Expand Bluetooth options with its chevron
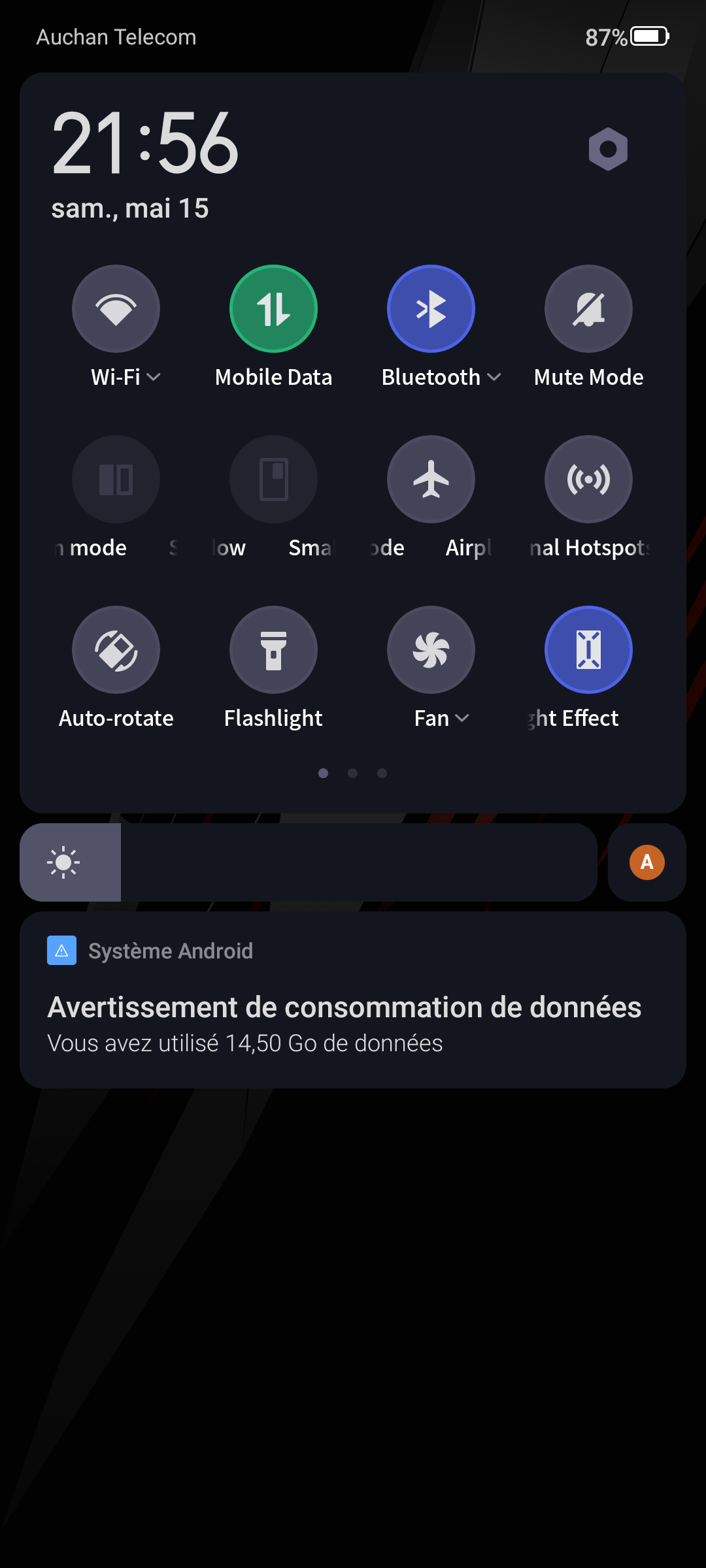Viewport: 706px width, 1568px height. pyautogui.click(x=495, y=377)
